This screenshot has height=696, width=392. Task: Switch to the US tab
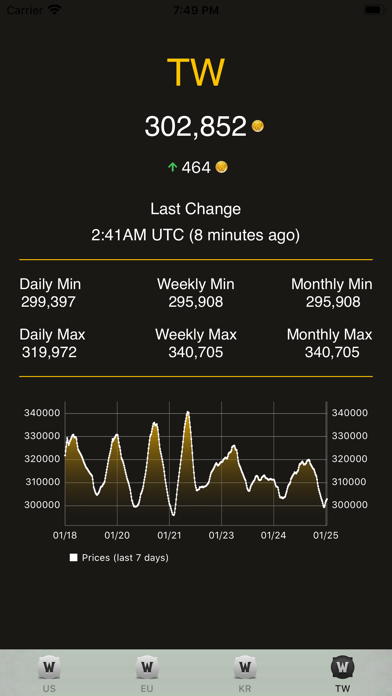(x=49, y=673)
